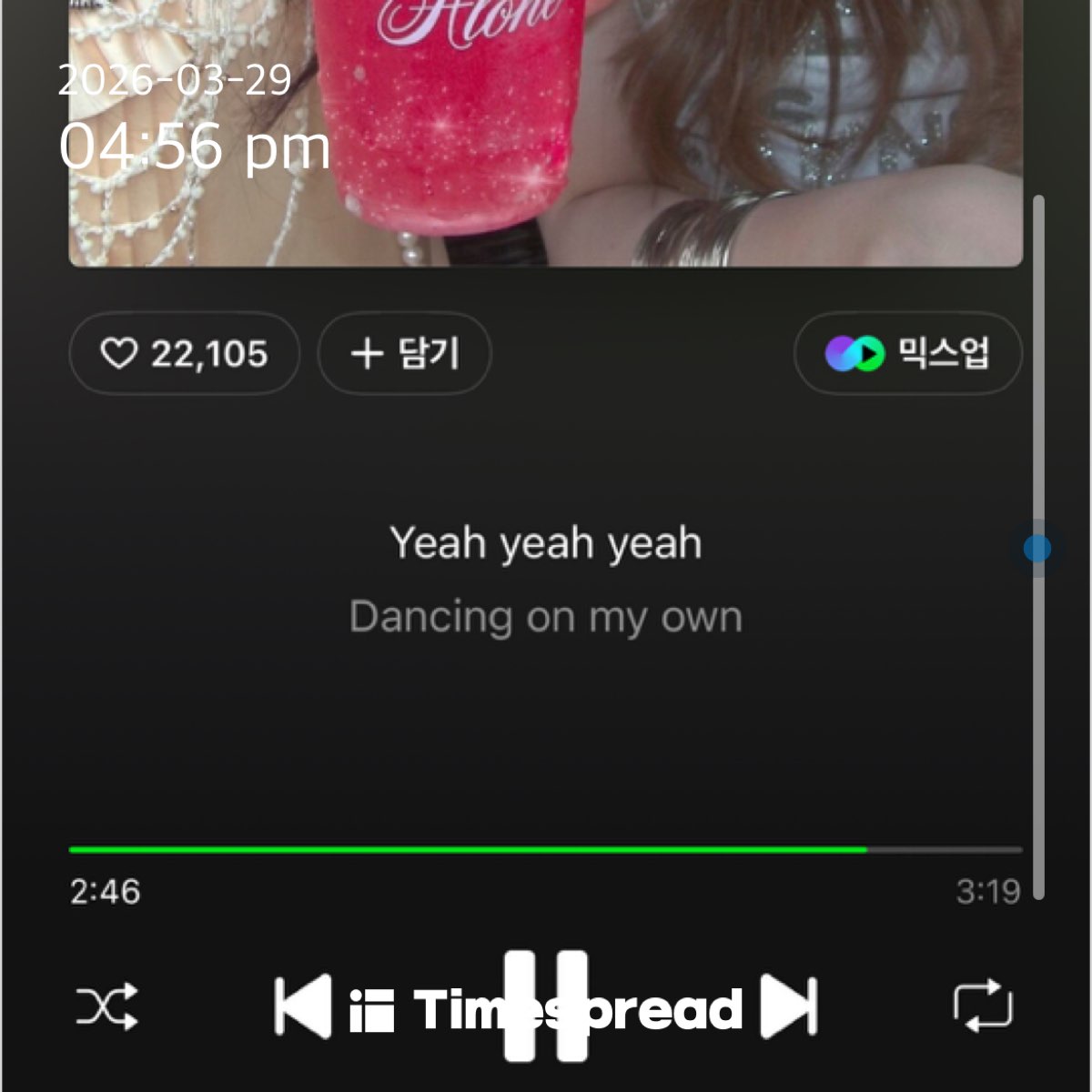The height and width of the screenshot is (1092, 1092).
Task: Open full lyrics from "Yeah yeah yeah" line
Action: [546, 543]
